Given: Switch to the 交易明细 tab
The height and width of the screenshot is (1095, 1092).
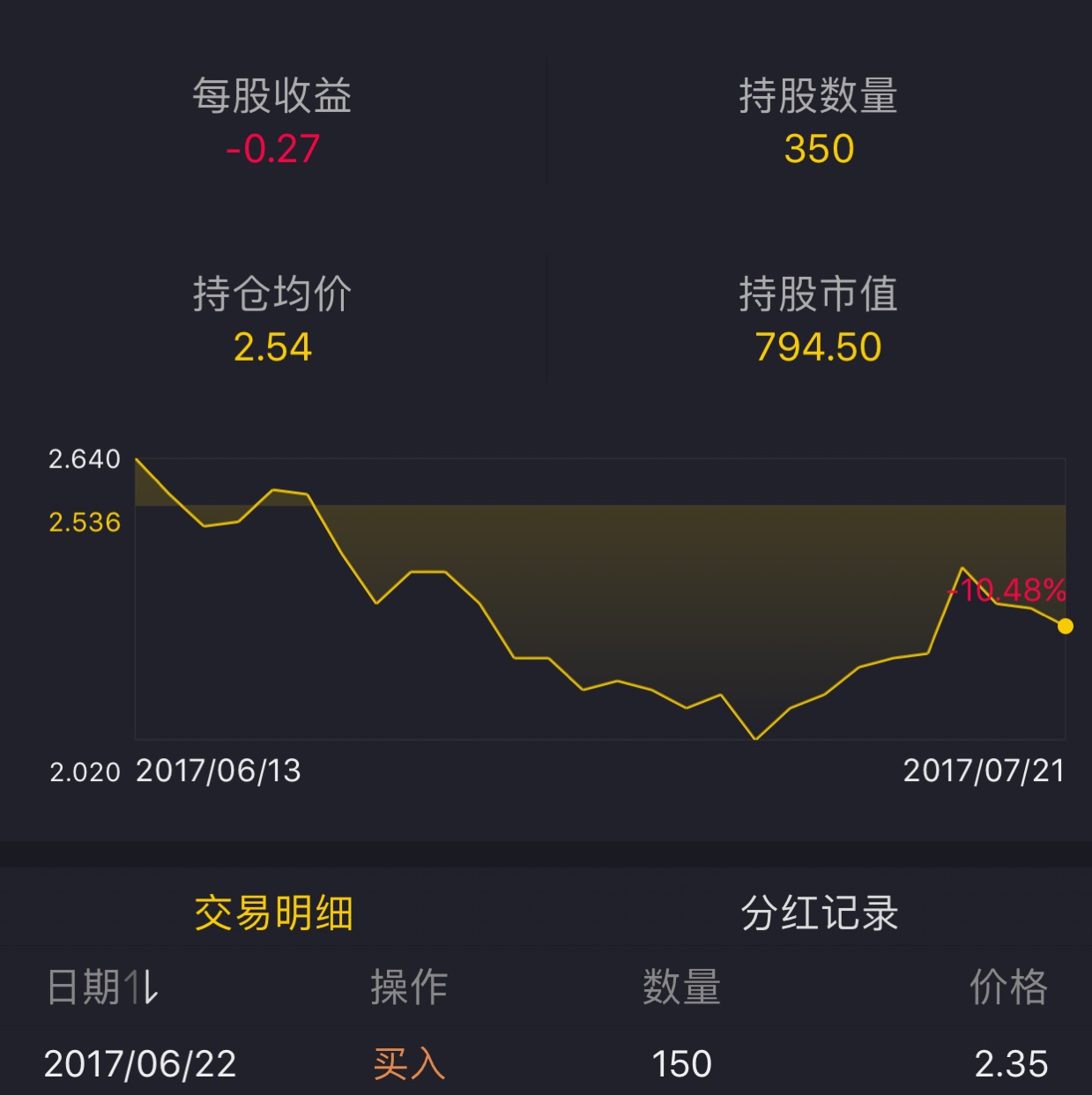Looking at the screenshot, I should 273,913.
